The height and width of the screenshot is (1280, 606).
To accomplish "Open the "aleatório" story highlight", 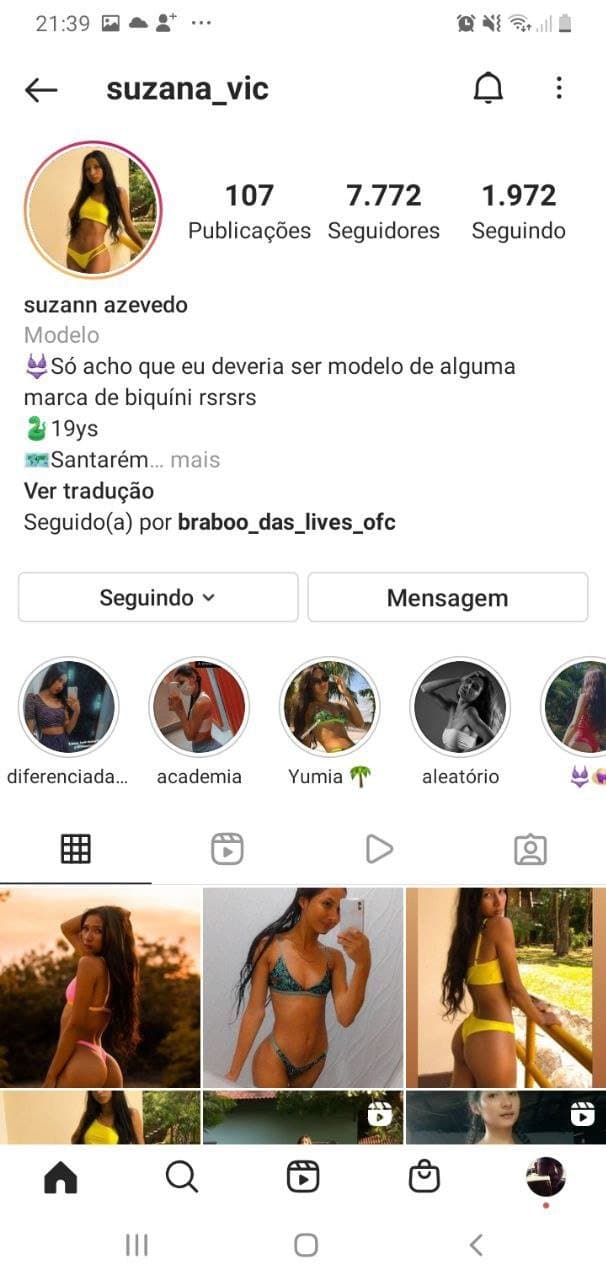I will tap(461, 706).
